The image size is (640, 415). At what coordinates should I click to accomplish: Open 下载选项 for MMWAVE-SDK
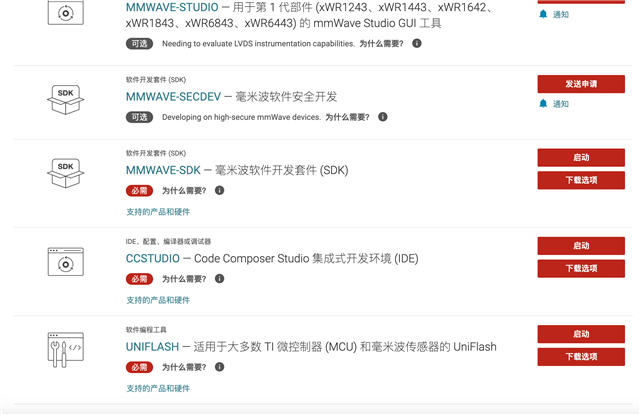pyautogui.click(x=581, y=180)
